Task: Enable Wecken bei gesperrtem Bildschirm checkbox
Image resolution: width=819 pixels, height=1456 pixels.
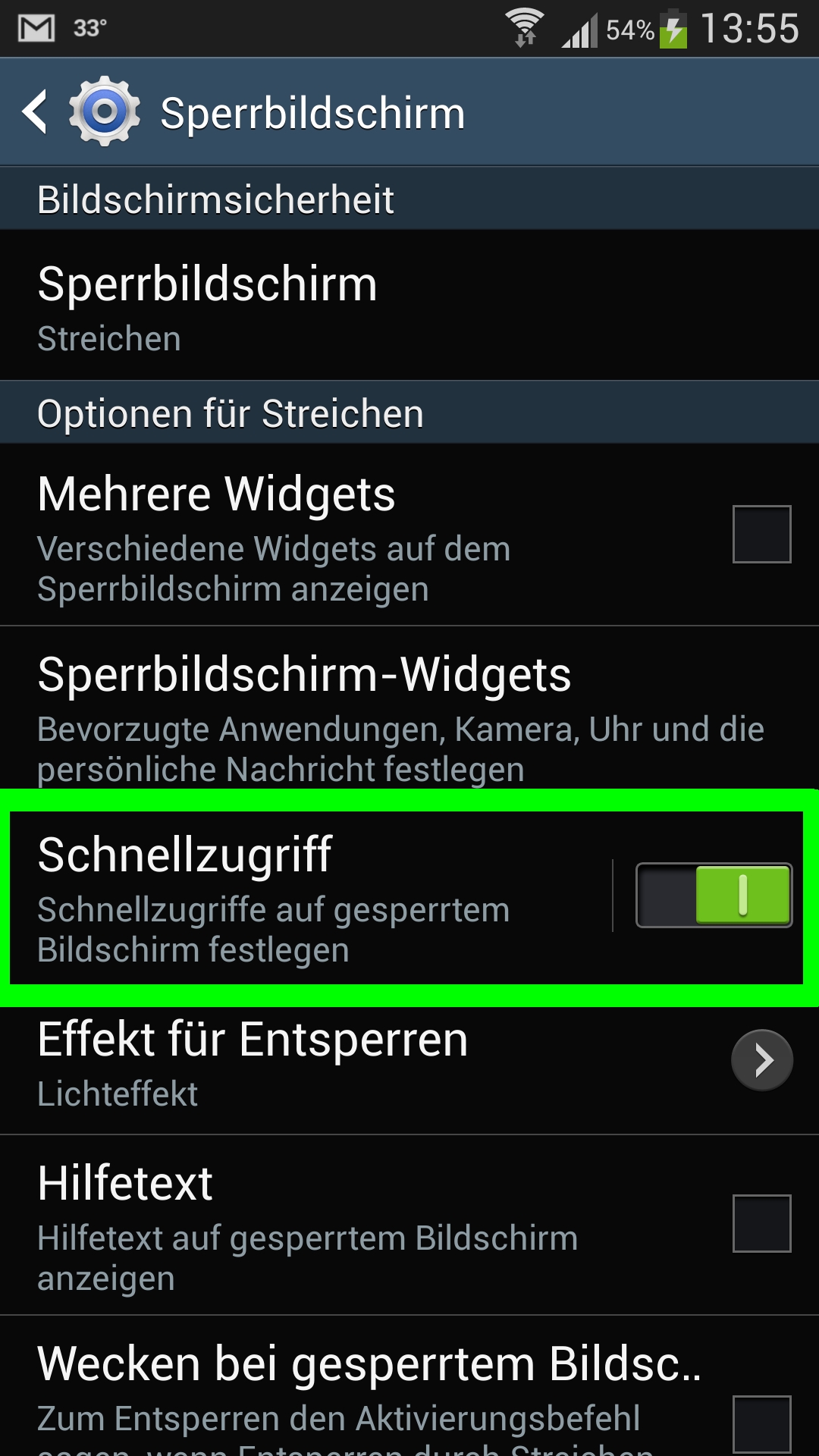Action: pyautogui.click(x=761, y=1424)
